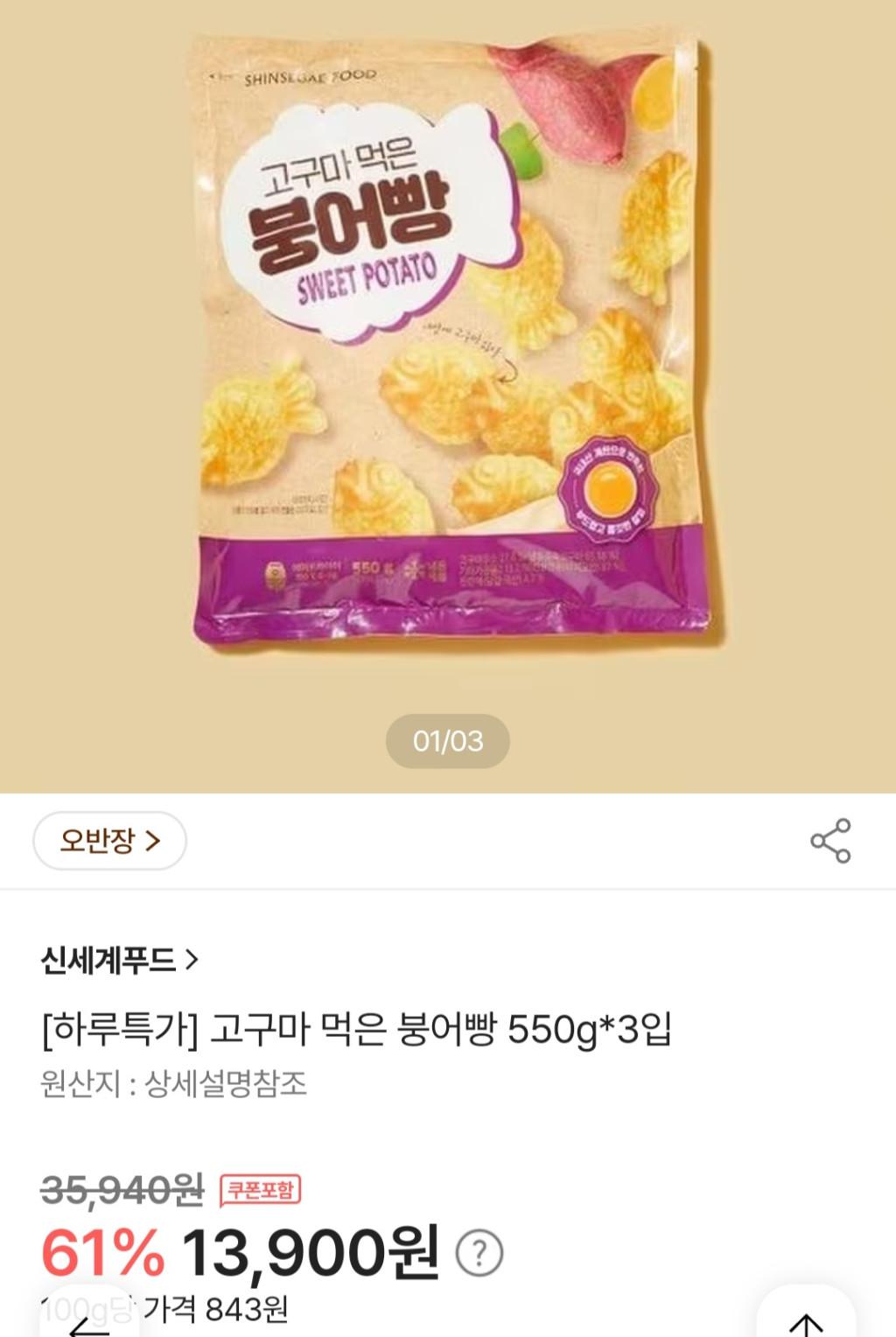896x1337 pixels.
Task: Open the 오반장 deal chip
Action: pos(109,841)
